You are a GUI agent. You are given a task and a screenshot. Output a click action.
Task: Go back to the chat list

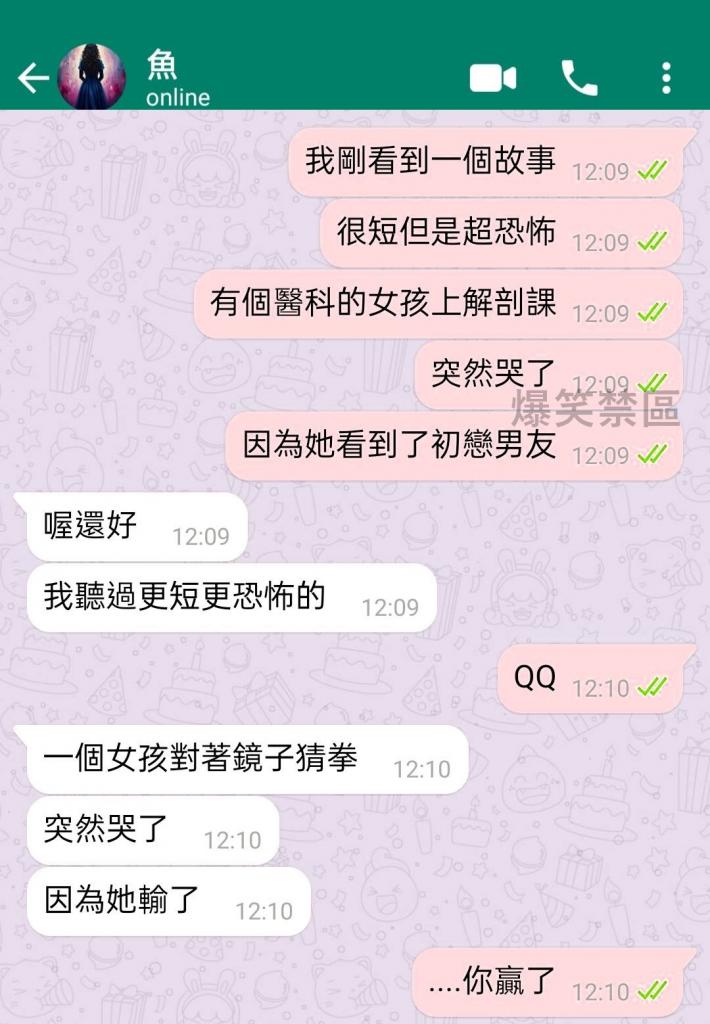coord(32,78)
